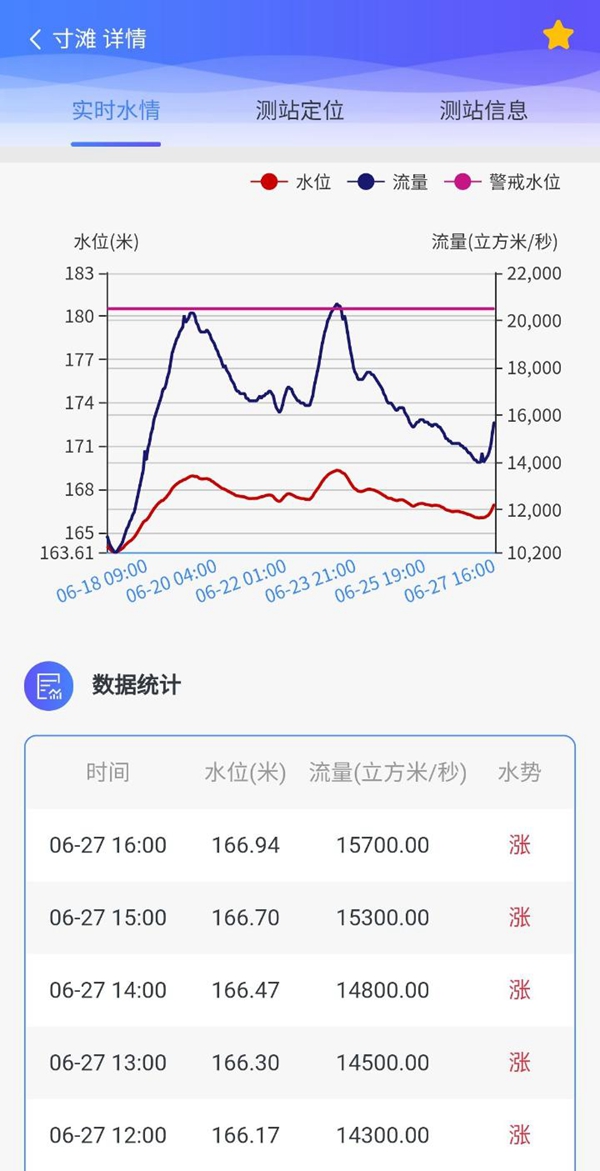Toggle the 水位 legend series
Viewport: 600px width, 1171px height.
(x=291, y=181)
